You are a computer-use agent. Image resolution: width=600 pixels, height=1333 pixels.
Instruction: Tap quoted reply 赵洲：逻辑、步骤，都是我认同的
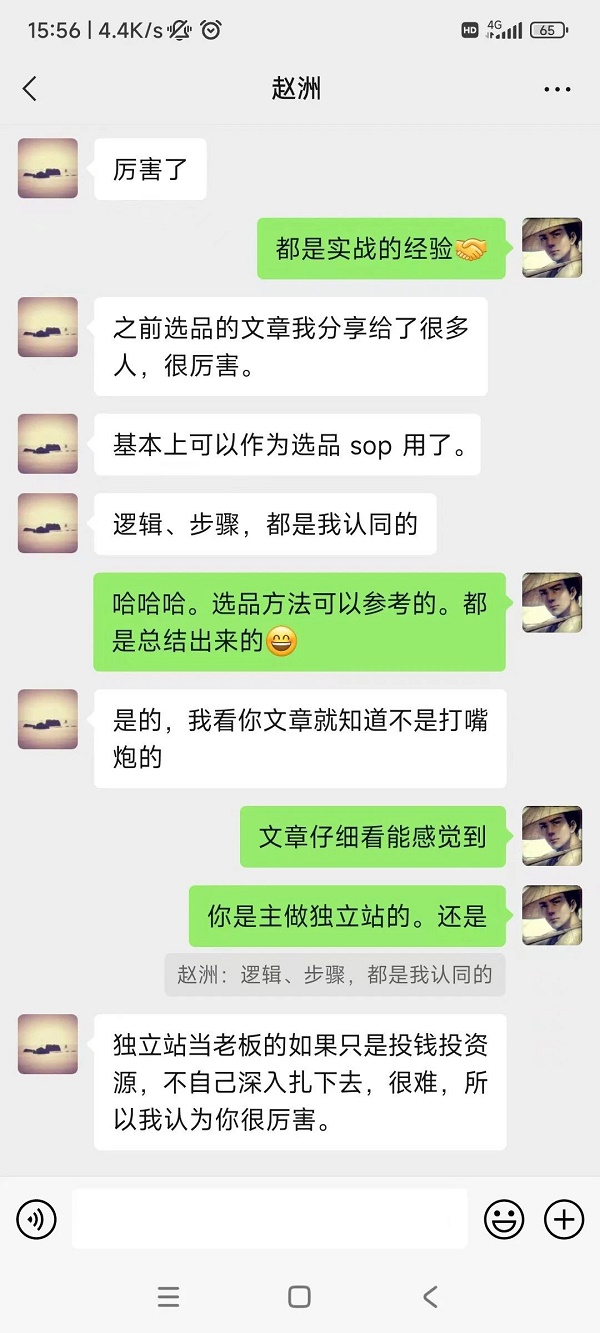[335, 975]
